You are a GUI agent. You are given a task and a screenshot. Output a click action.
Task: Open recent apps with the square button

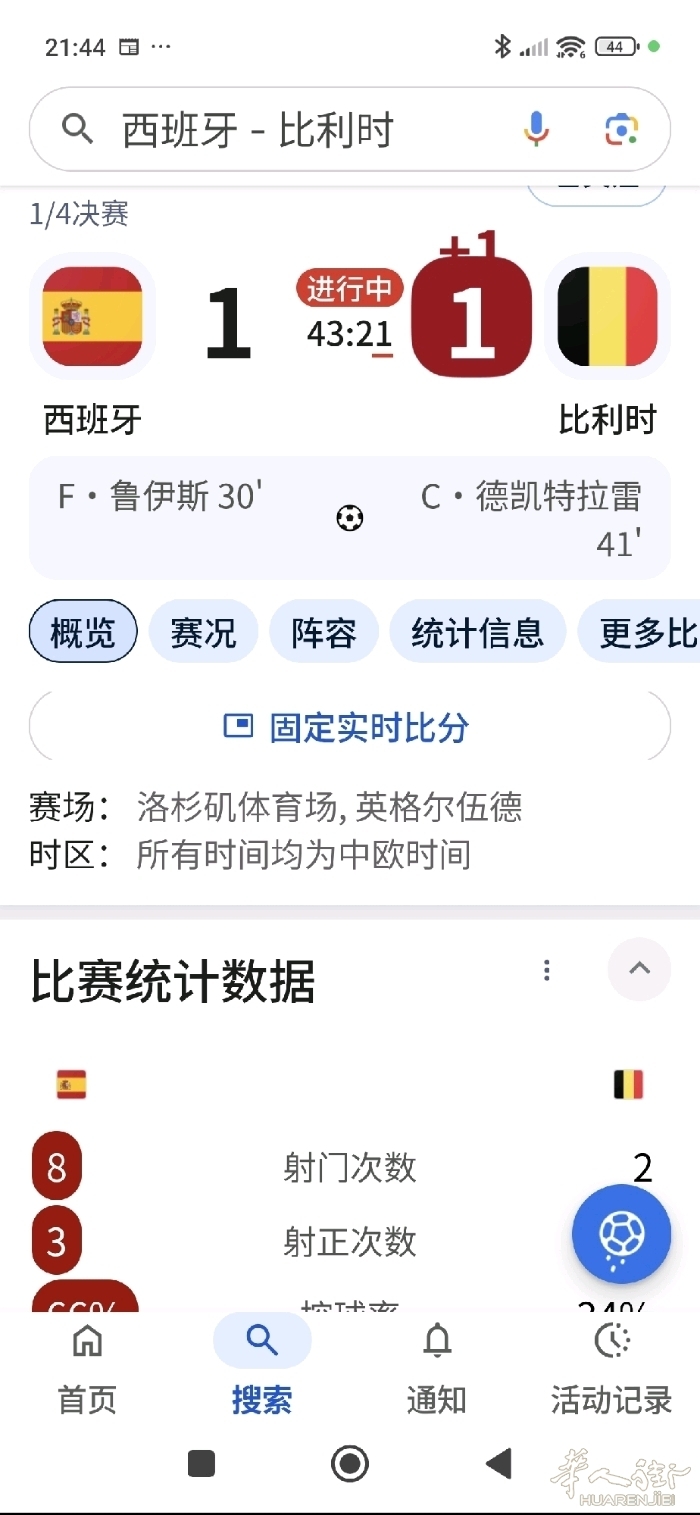[x=201, y=1463]
